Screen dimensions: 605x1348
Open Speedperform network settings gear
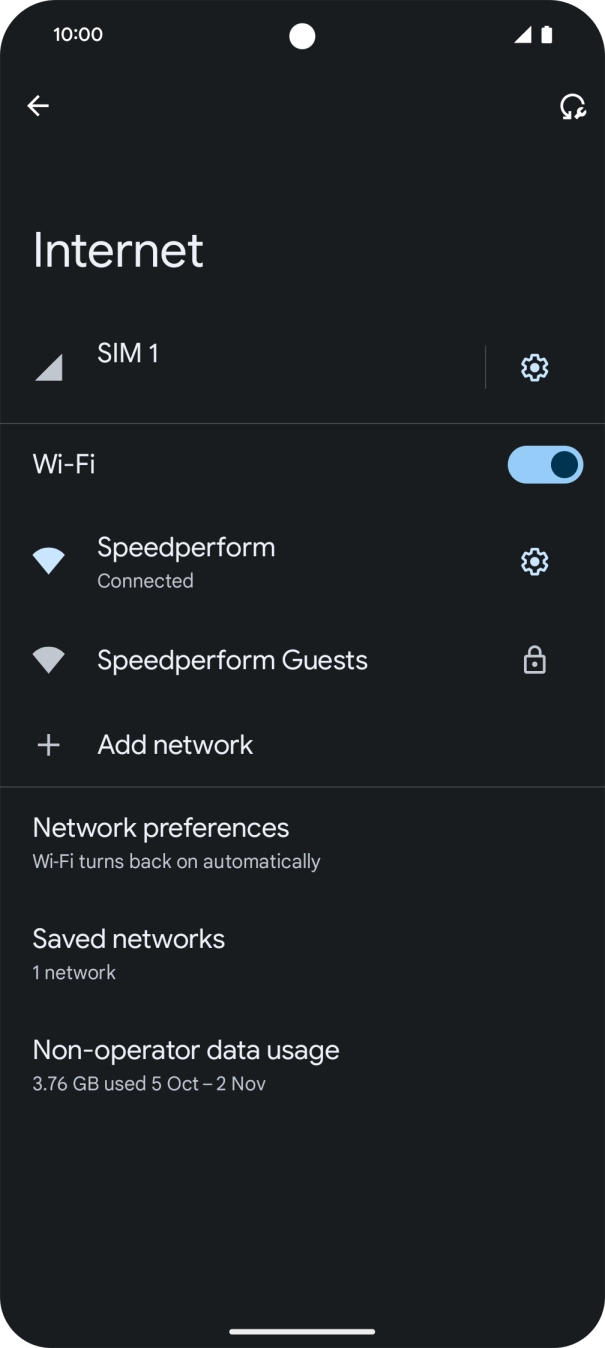[x=535, y=562]
